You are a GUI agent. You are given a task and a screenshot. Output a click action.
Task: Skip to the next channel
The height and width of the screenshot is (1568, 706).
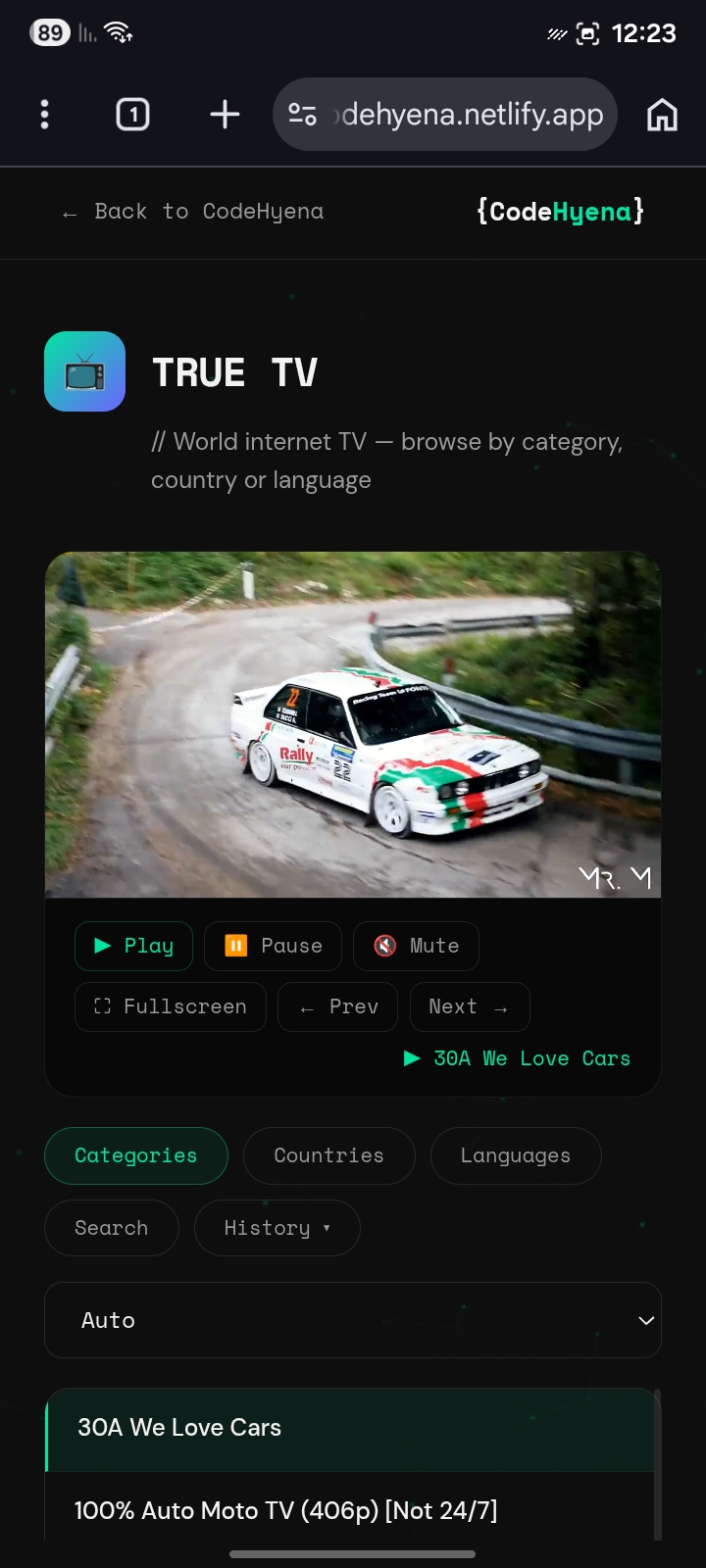click(x=468, y=1007)
